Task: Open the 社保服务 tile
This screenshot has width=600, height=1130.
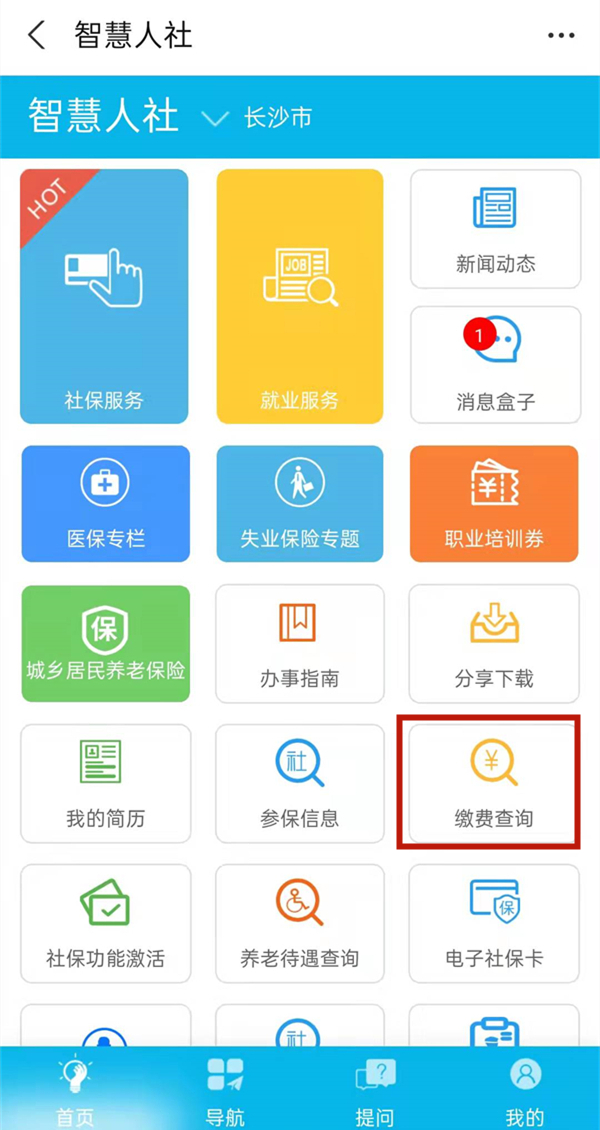Action: point(104,296)
